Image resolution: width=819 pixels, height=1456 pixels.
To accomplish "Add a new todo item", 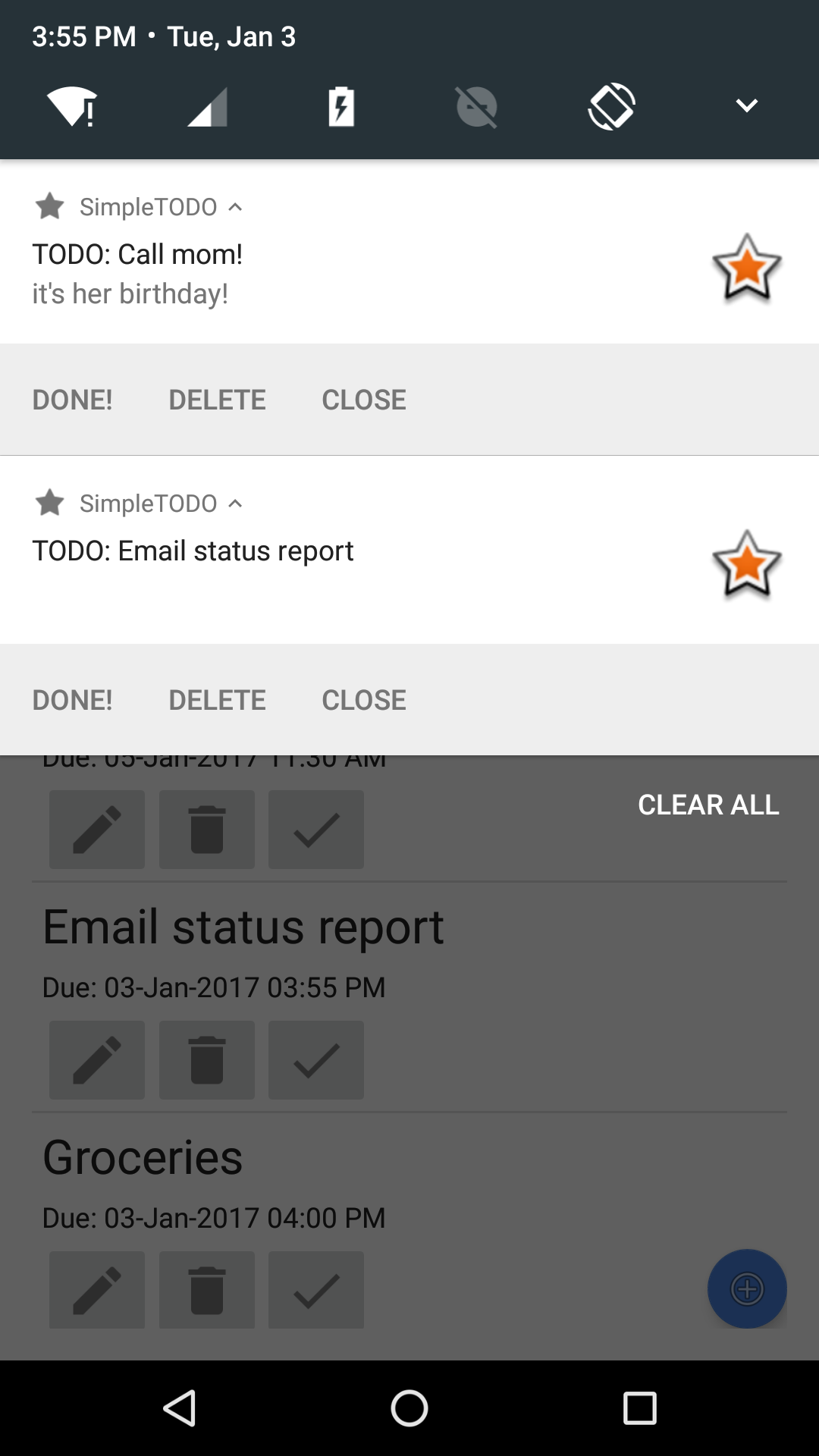I will pos(747,1288).
